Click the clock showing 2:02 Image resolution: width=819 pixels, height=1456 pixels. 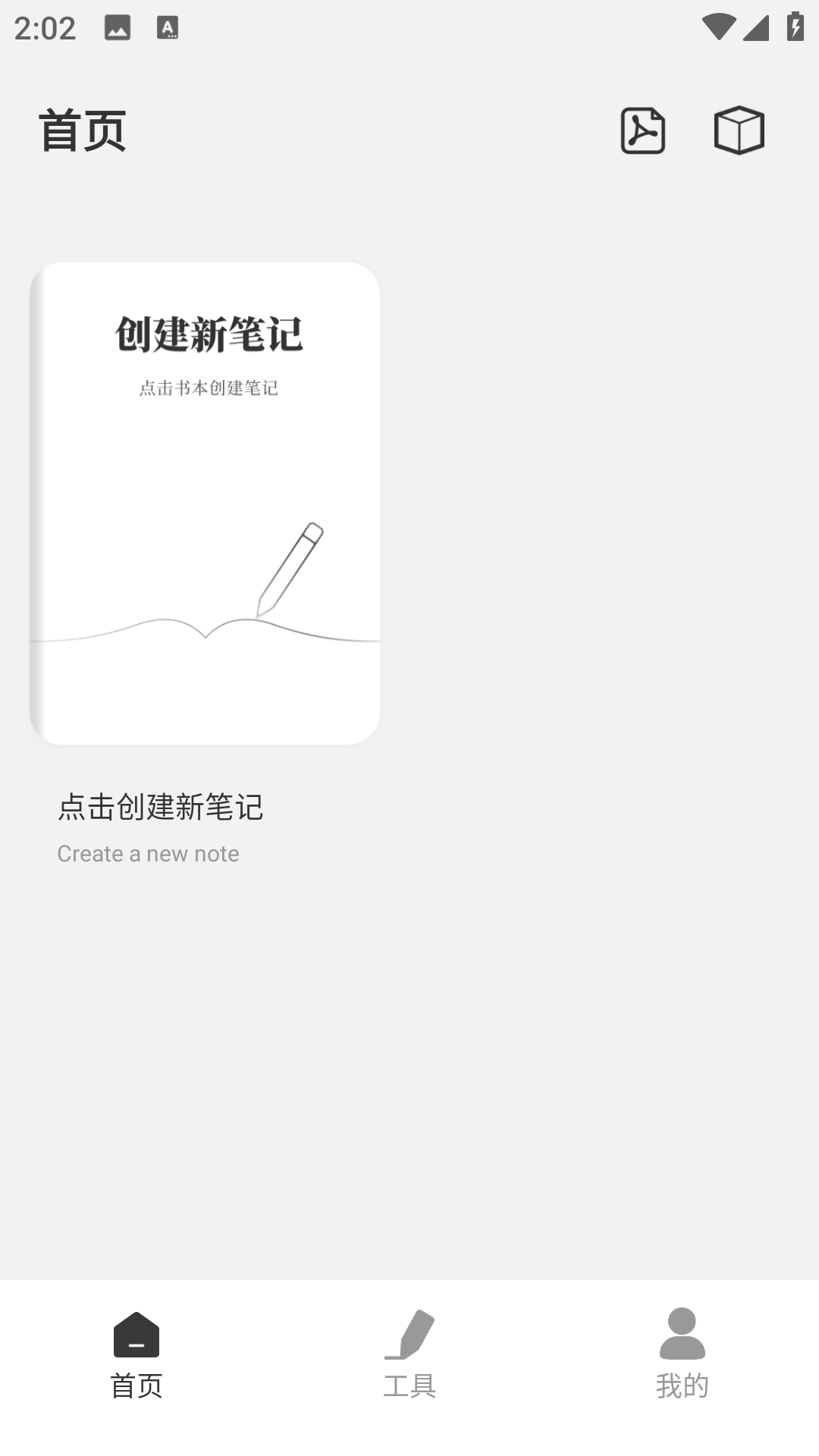point(45,28)
